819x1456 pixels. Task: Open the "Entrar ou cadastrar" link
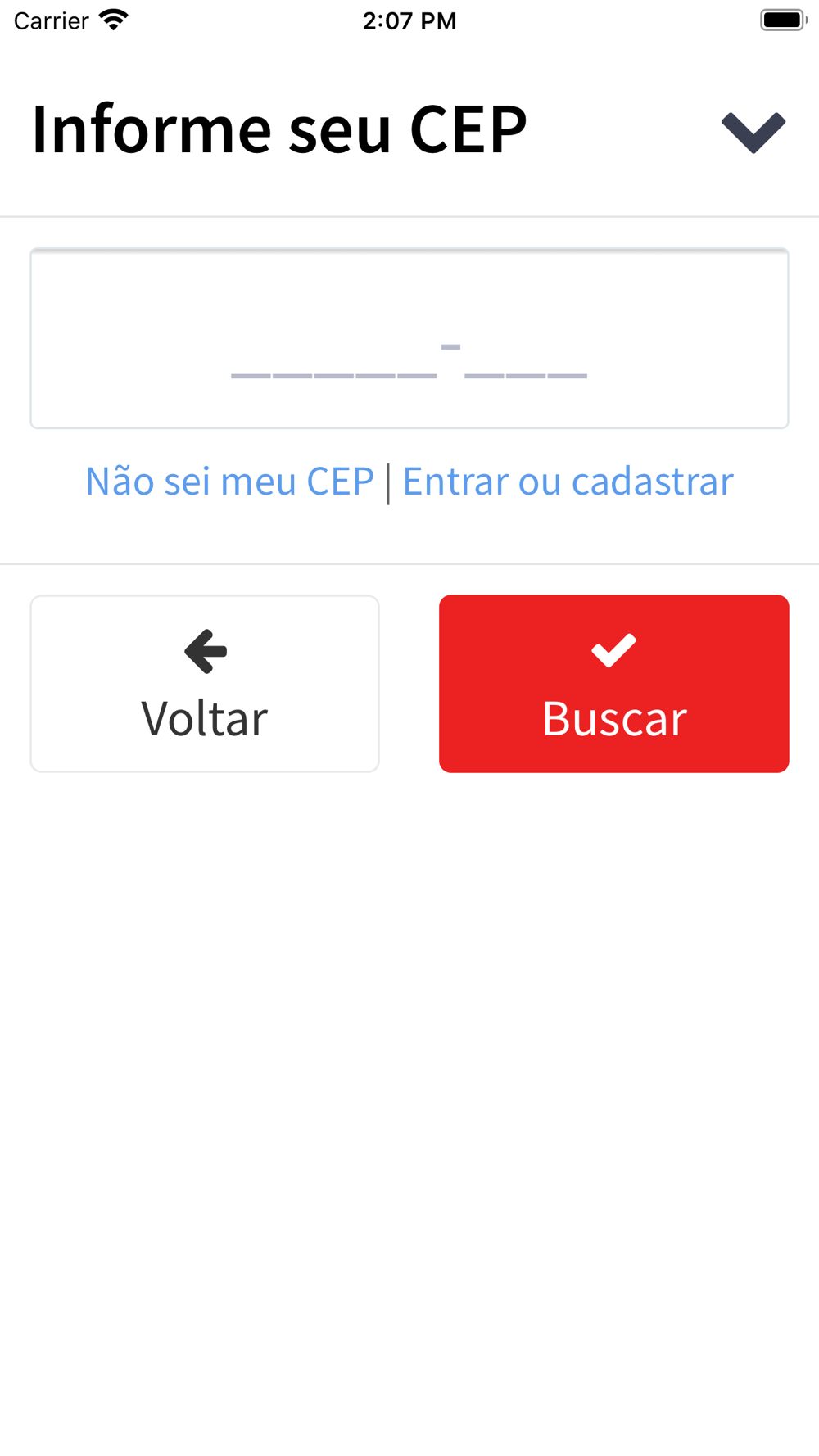568,481
